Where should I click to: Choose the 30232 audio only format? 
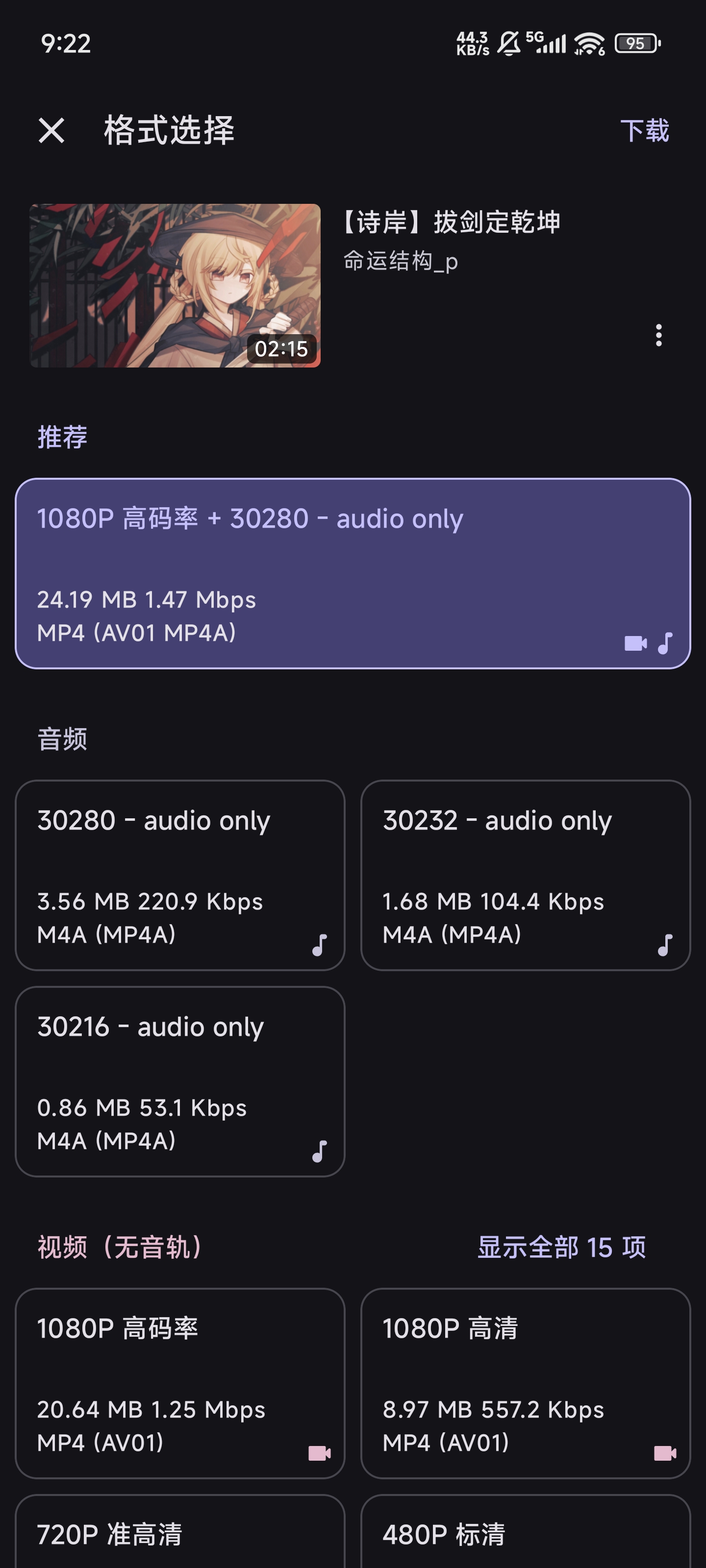click(x=526, y=875)
